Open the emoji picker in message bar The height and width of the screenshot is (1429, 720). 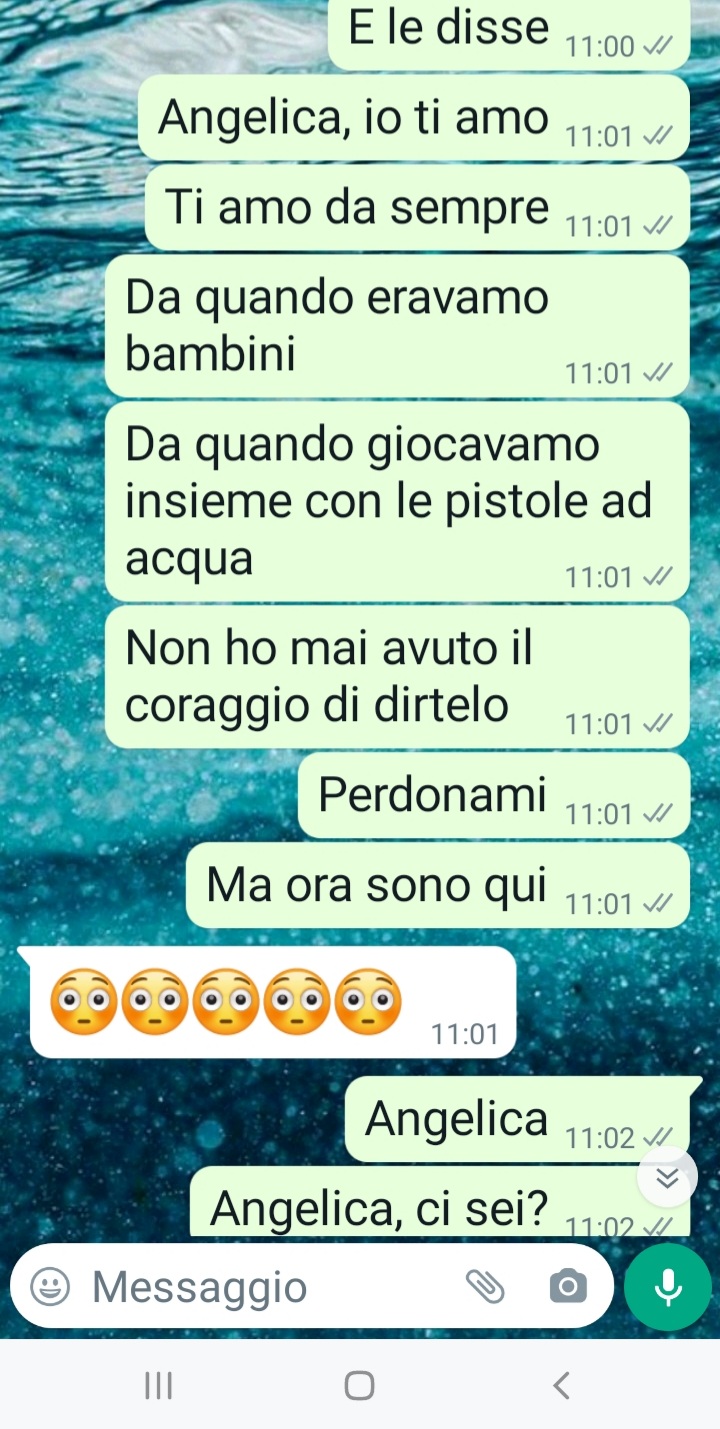tap(50, 1287)
